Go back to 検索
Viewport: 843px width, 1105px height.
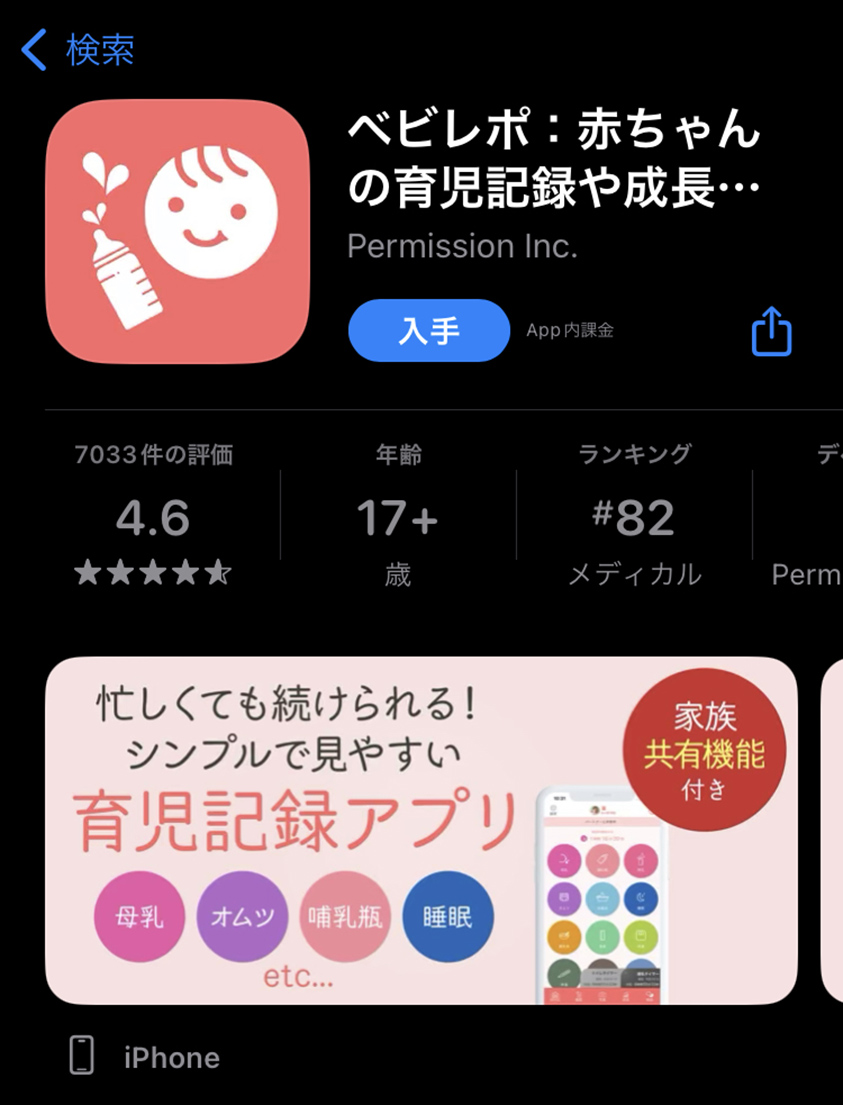click(x=78, y=50)
